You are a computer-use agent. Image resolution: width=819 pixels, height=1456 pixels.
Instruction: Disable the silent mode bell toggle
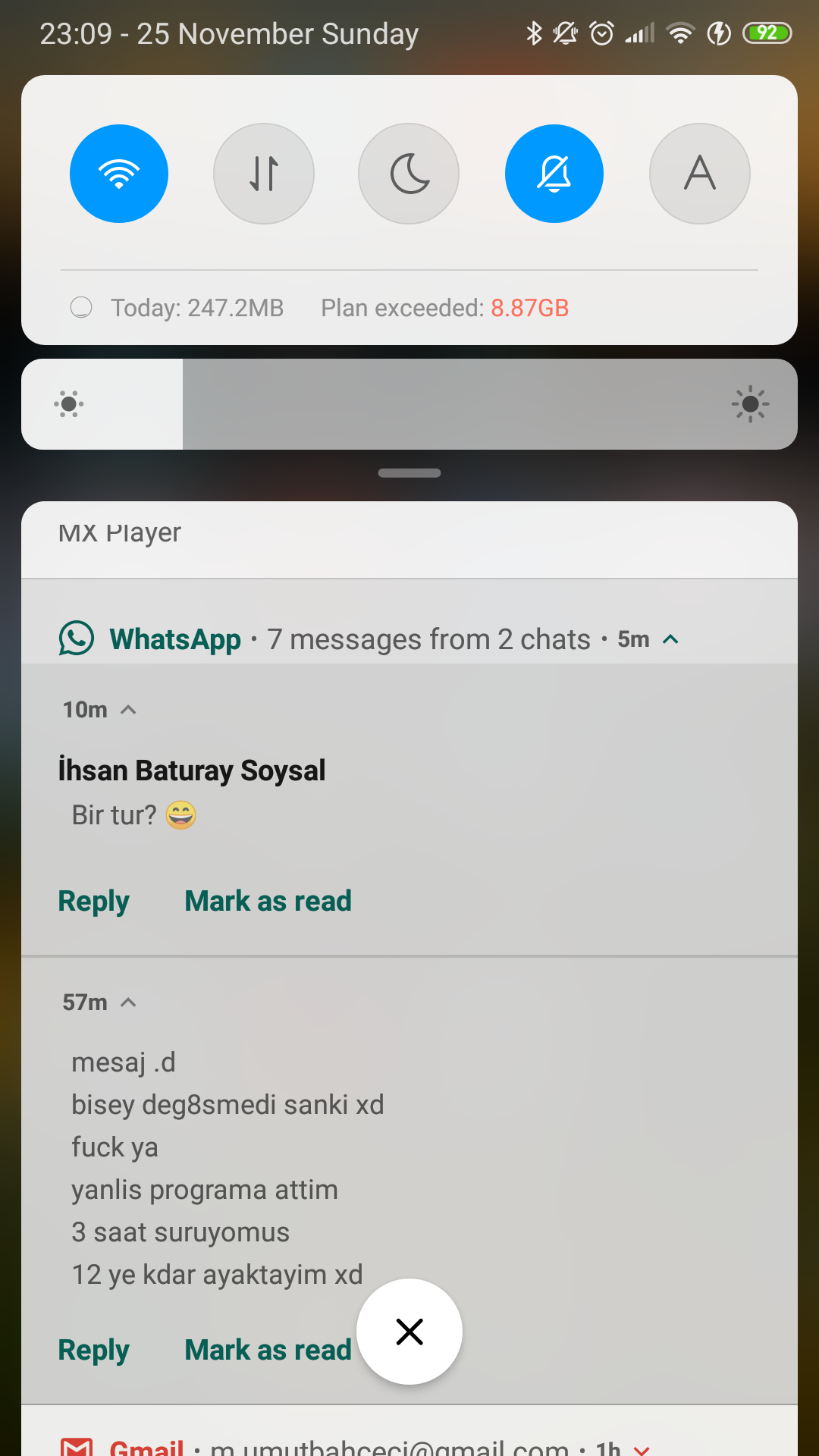point(554,174)
